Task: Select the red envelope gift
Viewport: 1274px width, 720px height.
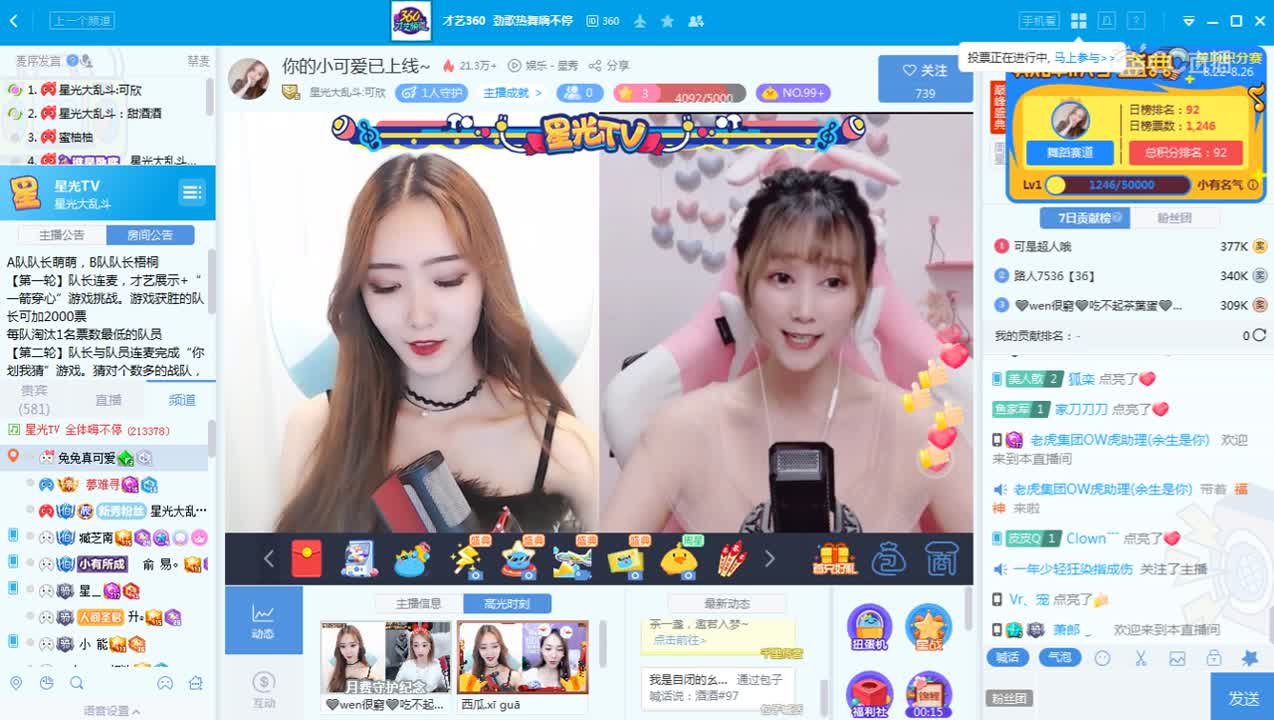Action: click(306, 559)
